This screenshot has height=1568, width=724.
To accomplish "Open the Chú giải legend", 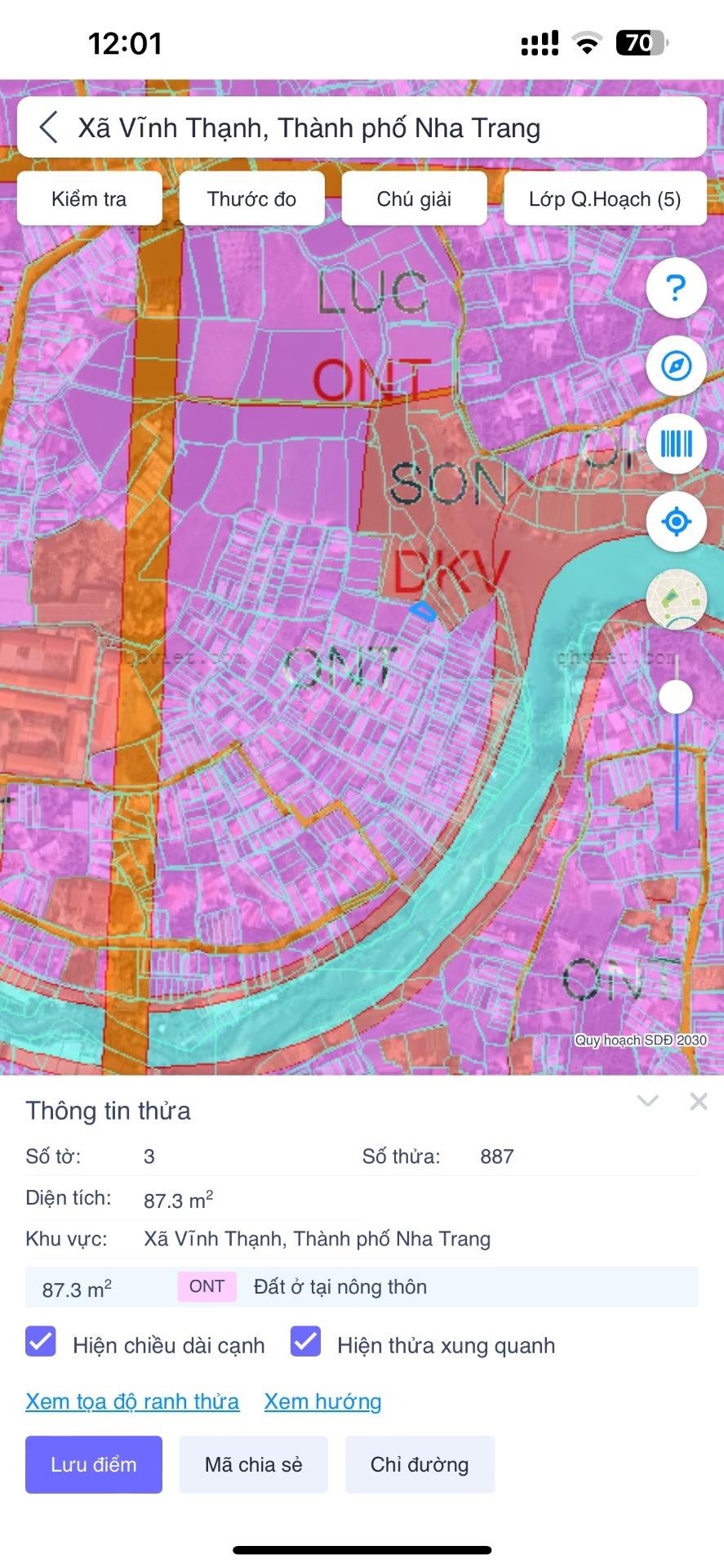I will (x=414, y=198).
